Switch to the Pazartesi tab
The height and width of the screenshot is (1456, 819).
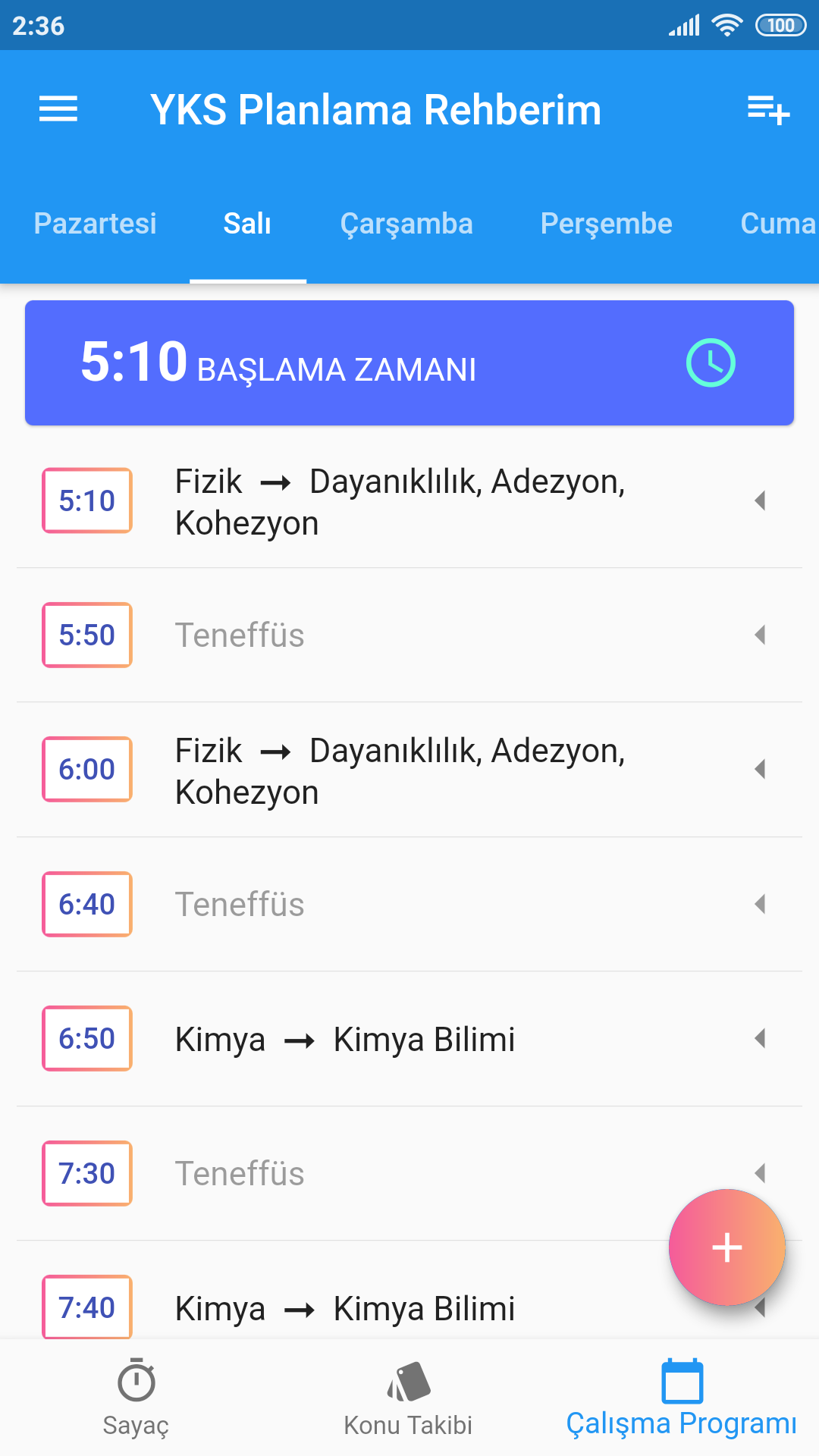tap(95, 224)
